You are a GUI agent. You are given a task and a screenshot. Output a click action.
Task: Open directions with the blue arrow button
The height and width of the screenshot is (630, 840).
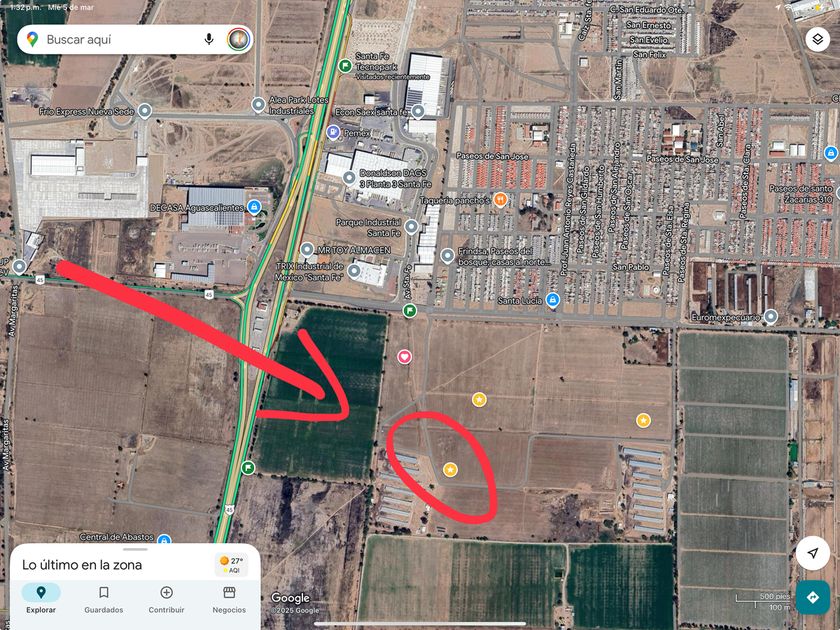(812, 597)
